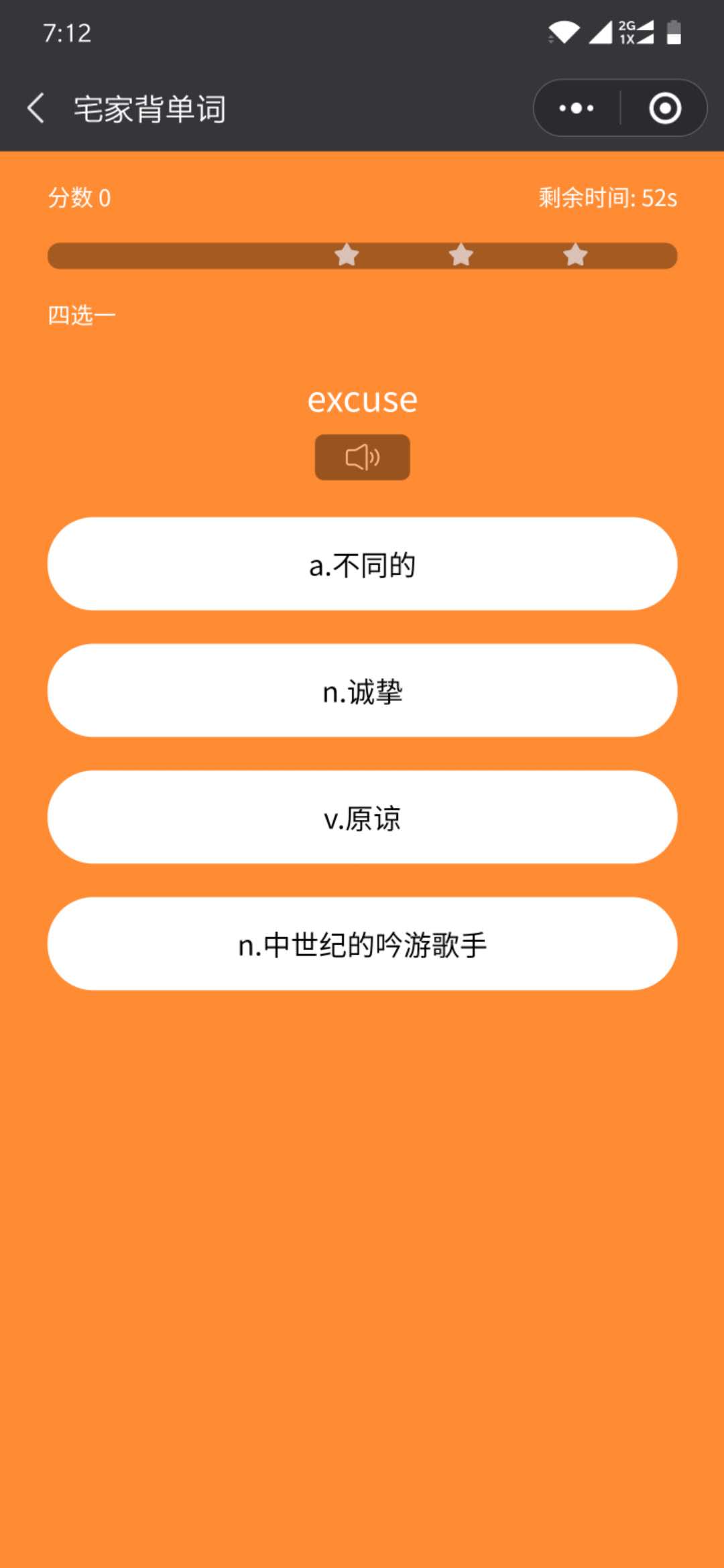The image size is (724, 1568).
Task: Select the answer n.中世纪的吟游歌手
Action: 362,943
